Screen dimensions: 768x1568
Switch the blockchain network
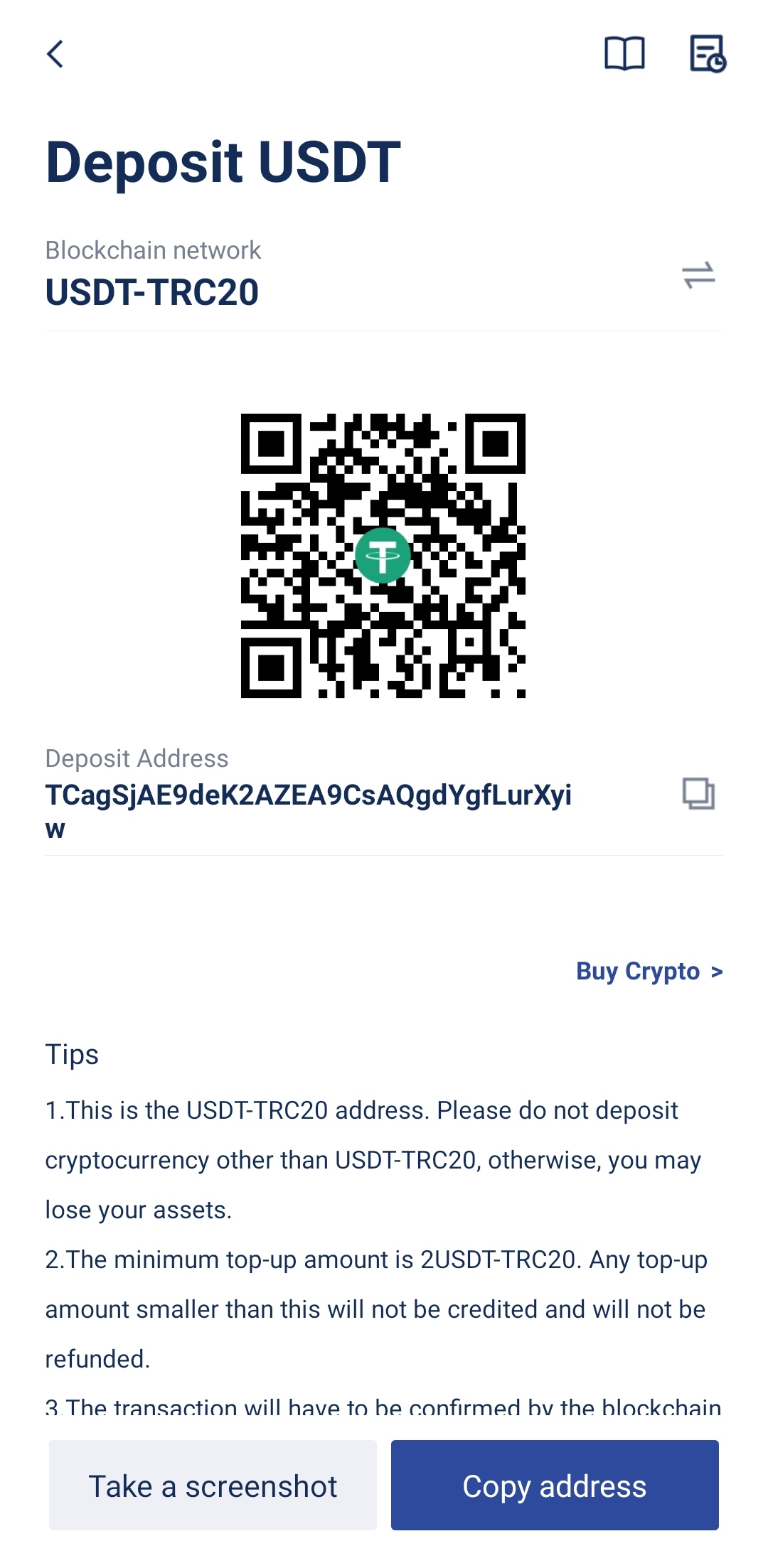click(x=698, y=275)
